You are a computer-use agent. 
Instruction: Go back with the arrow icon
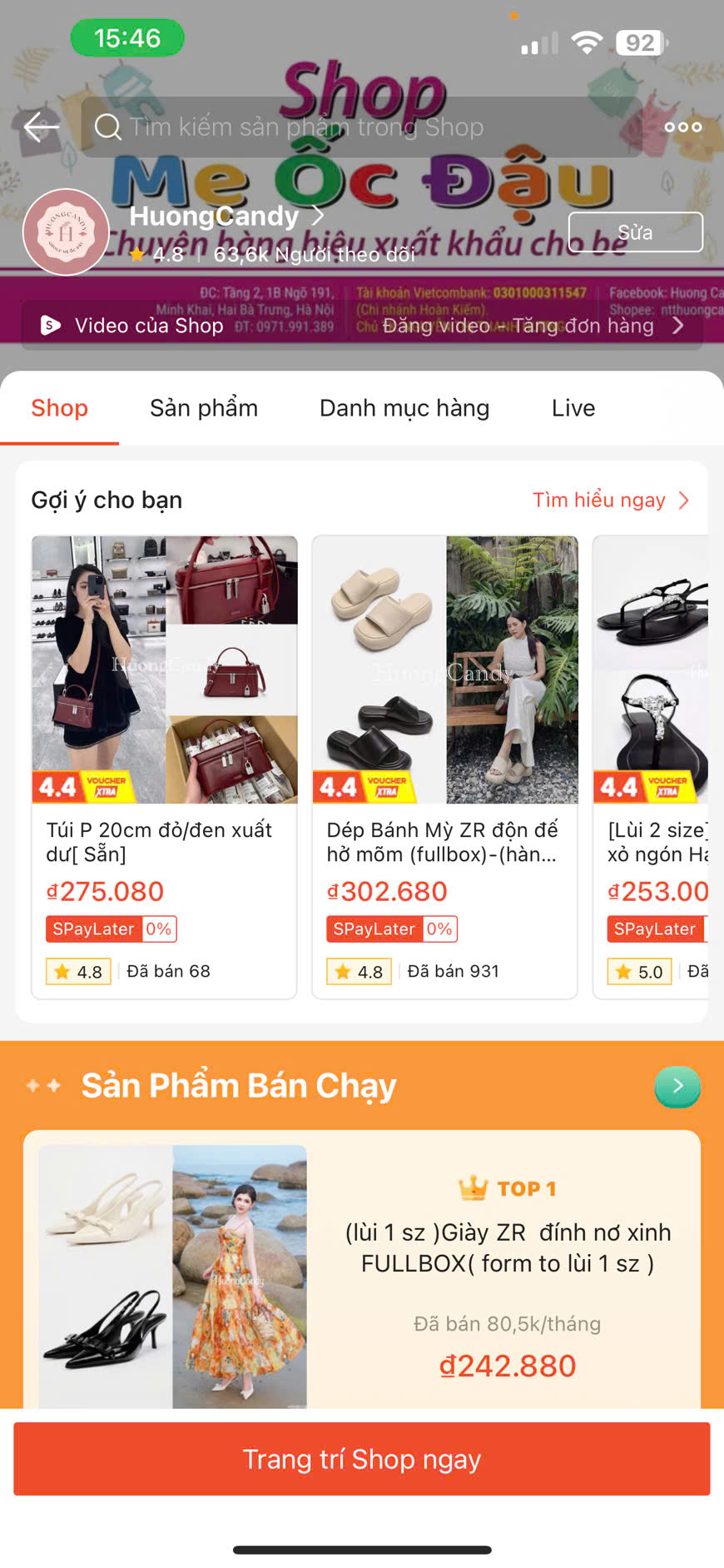pyautogui.click(x=41, y=127)
